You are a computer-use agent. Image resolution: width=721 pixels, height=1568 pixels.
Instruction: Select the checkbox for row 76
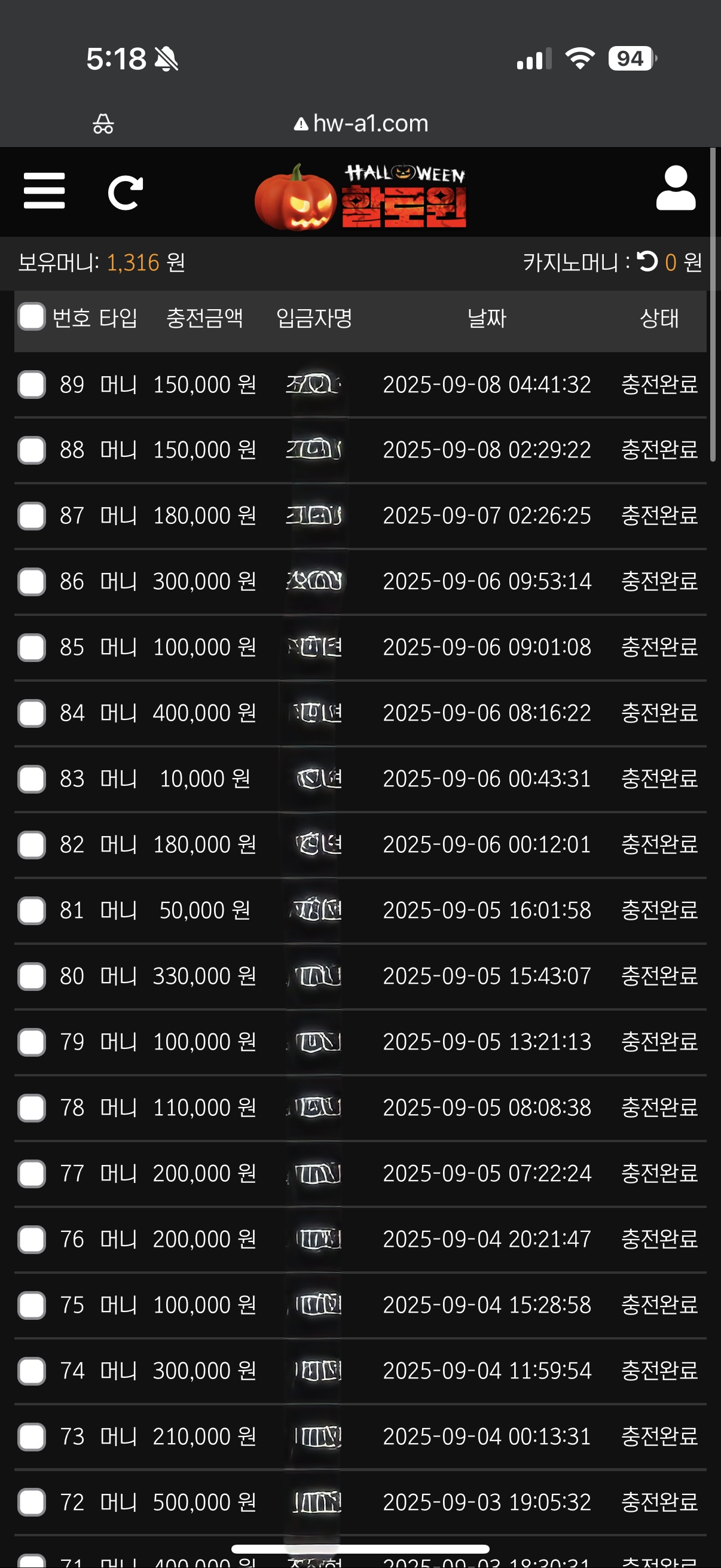pyautogui.click(x=32, y=1238)
